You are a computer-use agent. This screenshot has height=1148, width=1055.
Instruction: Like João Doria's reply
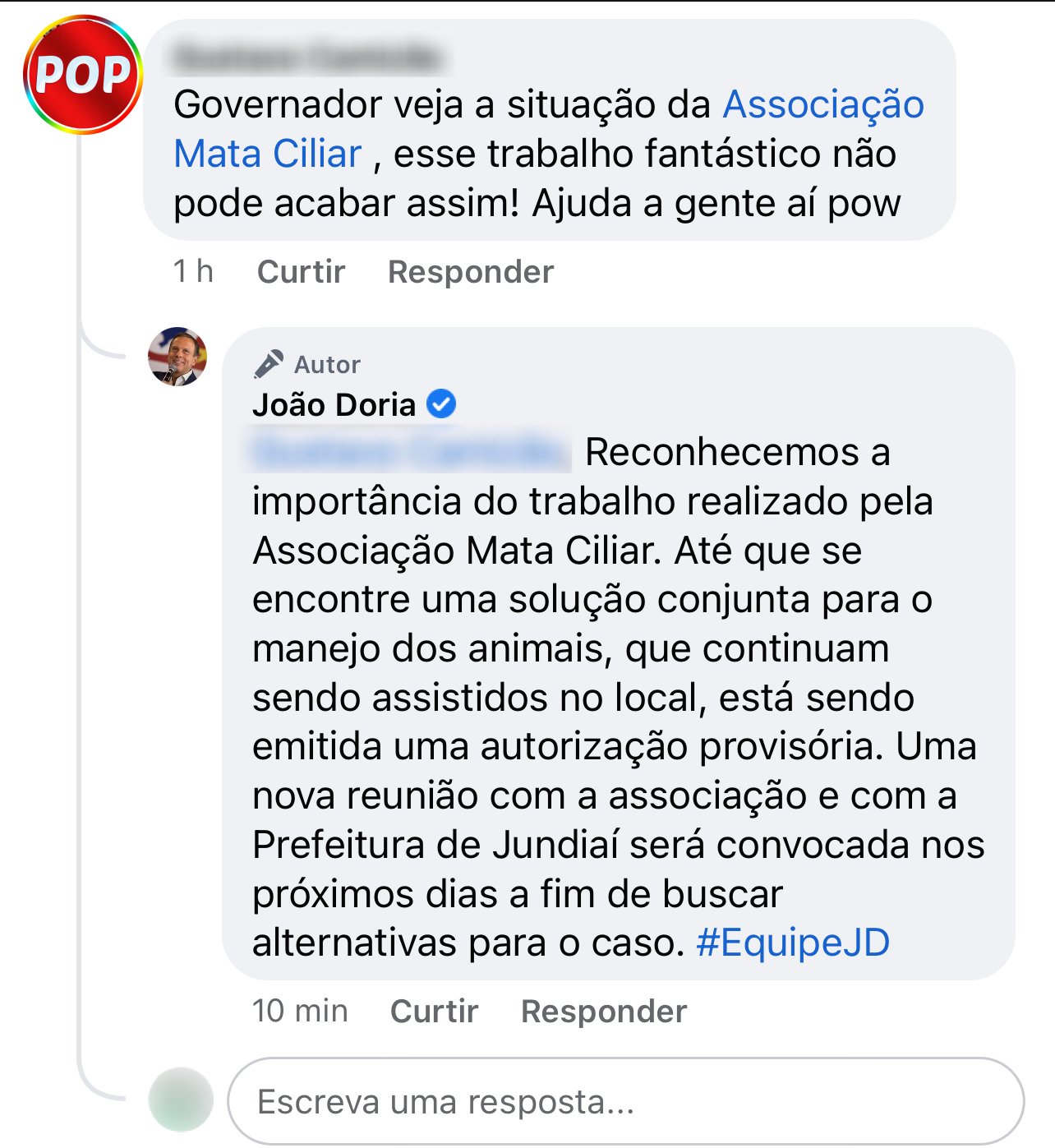[434, 1012]
